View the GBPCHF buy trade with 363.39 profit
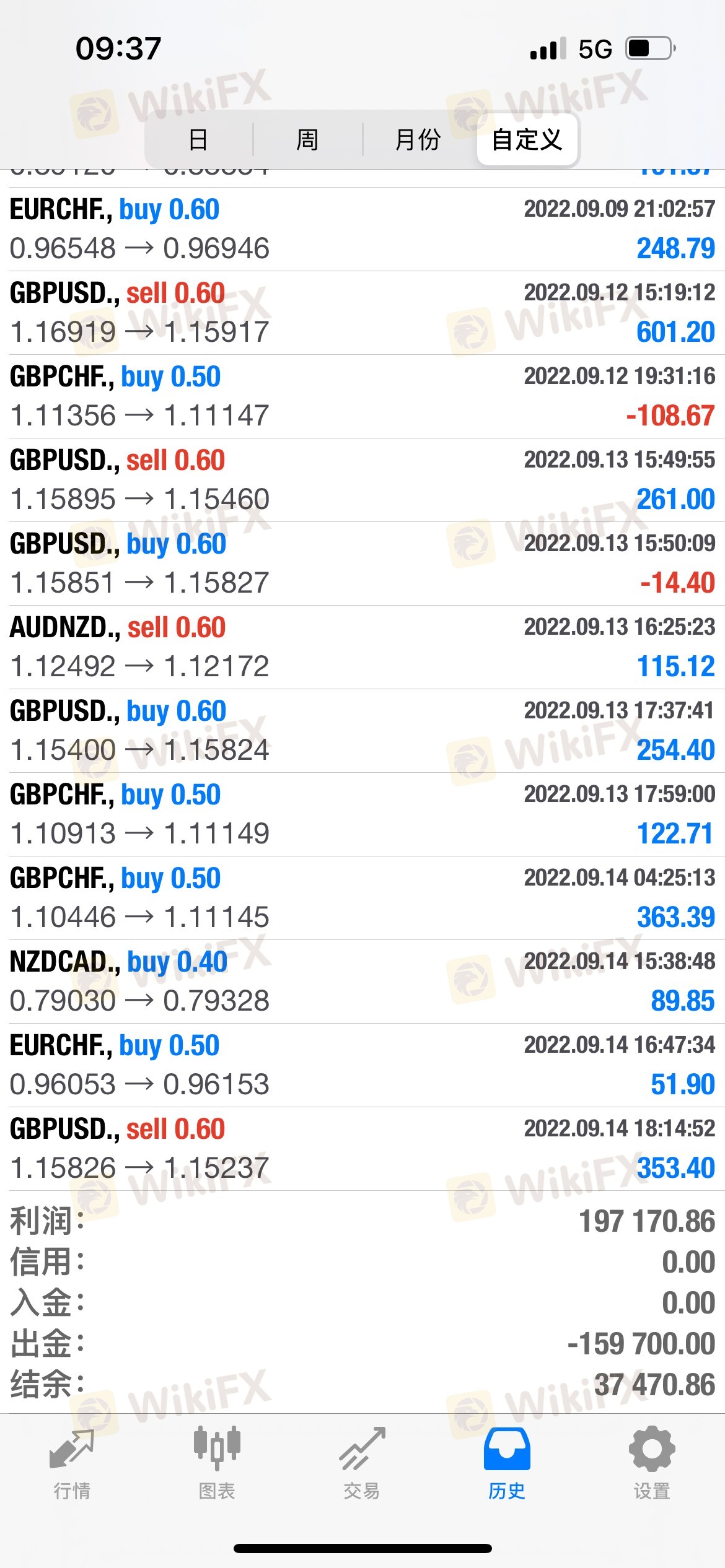This screenshot has width=725, height=1568. 362,898
